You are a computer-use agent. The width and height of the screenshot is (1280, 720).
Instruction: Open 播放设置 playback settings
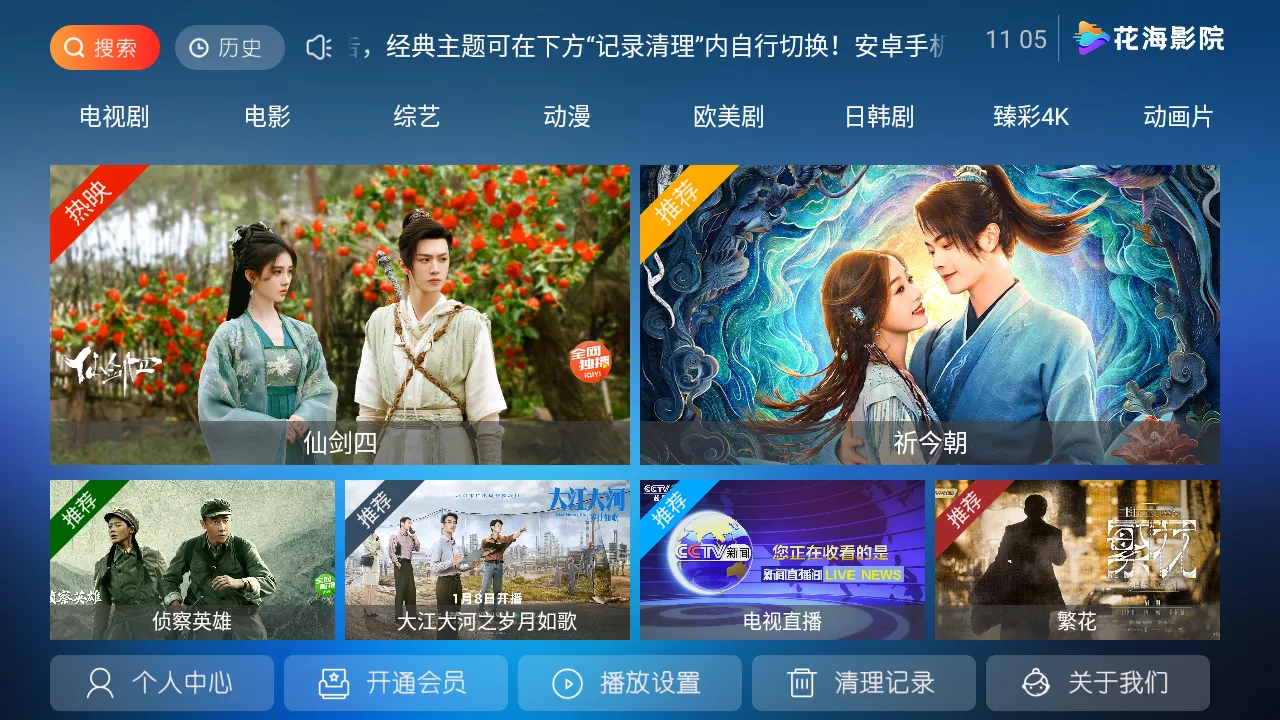pyautogui.click(x=630, y=683)
